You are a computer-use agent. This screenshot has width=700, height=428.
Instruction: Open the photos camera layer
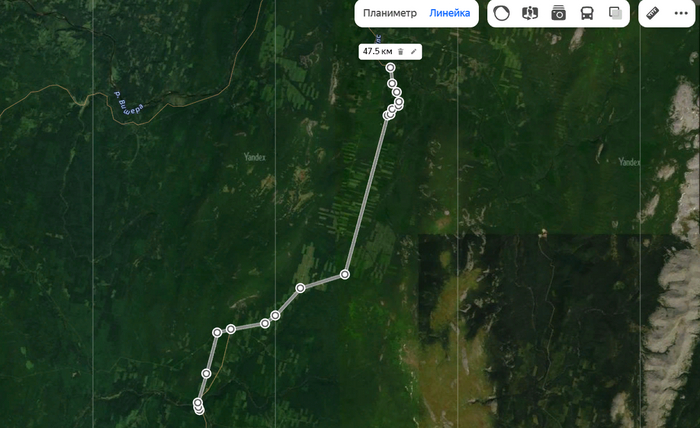coord(558,14)
